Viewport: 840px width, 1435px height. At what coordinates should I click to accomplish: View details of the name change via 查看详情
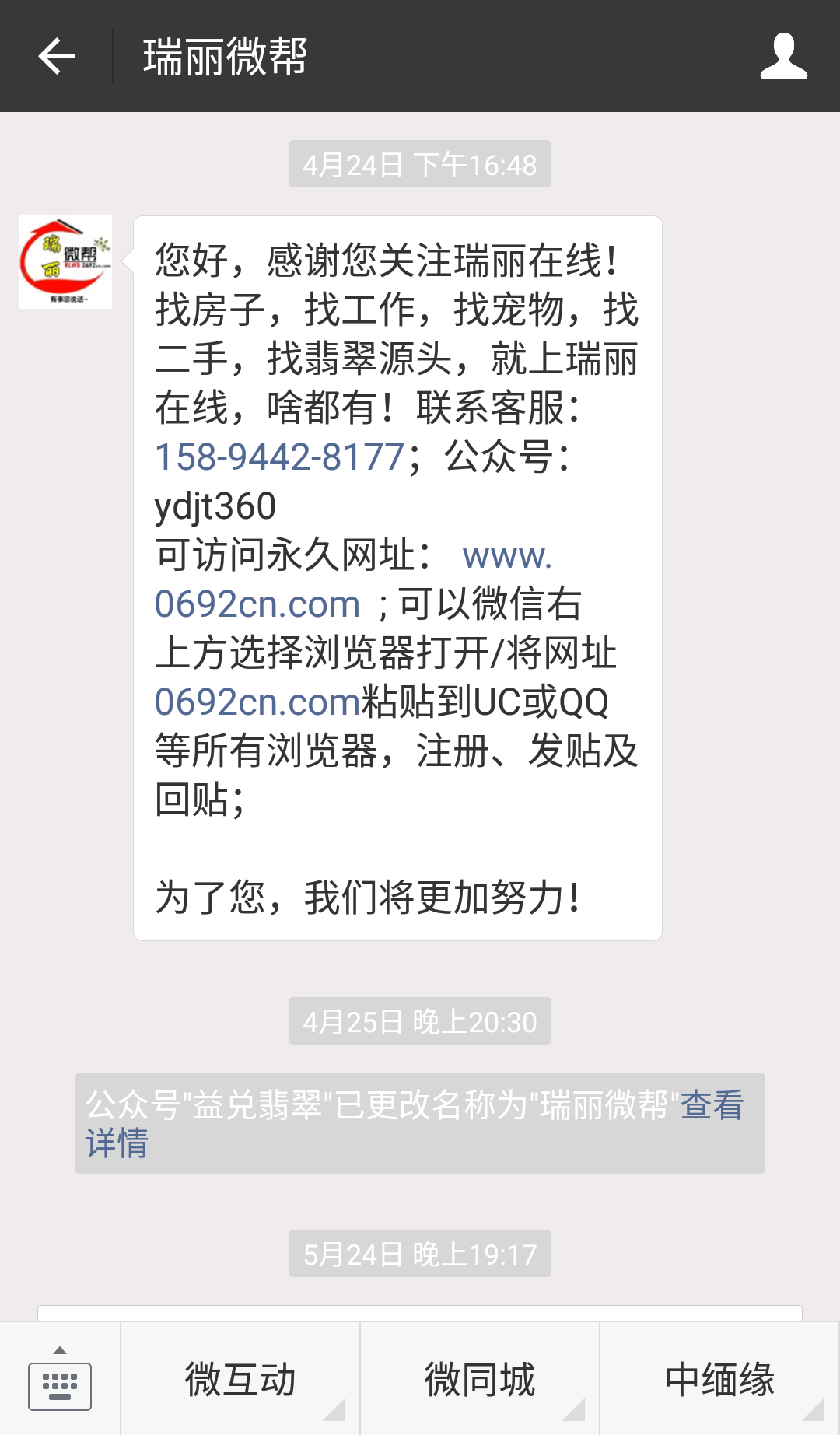(x=415, y=1124)
